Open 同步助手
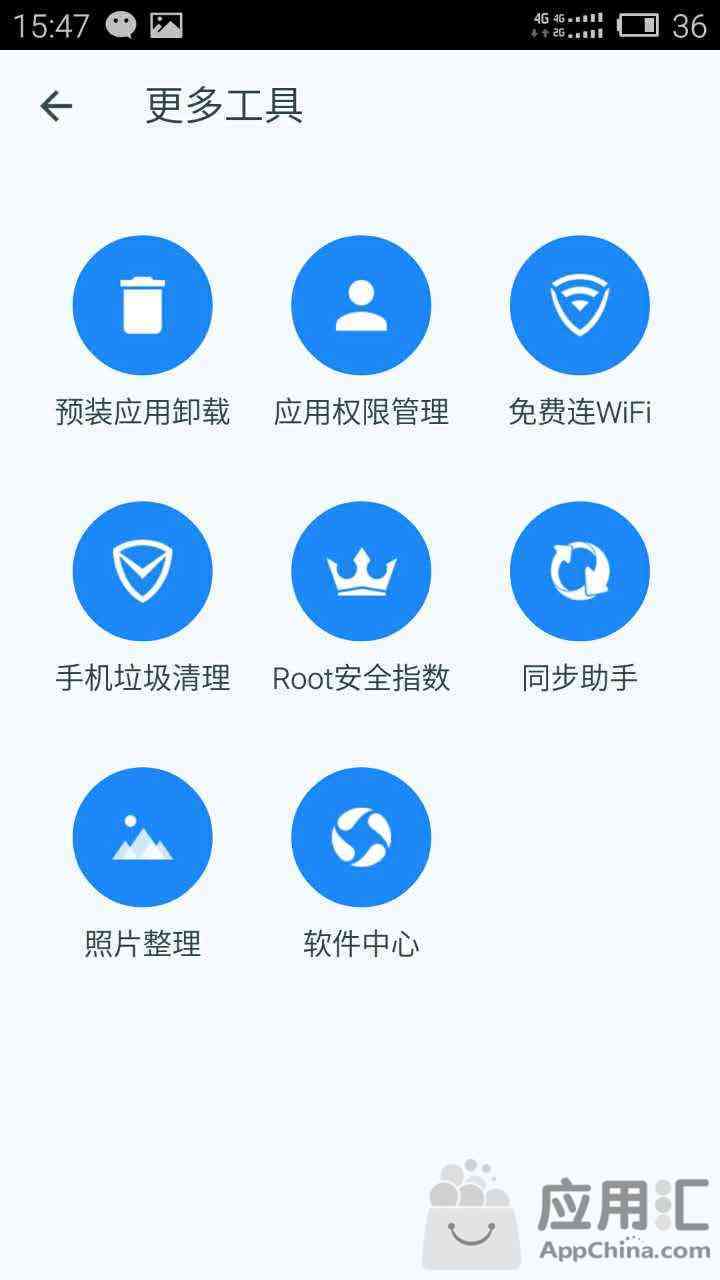The image size is (720, 1280). 580,571
